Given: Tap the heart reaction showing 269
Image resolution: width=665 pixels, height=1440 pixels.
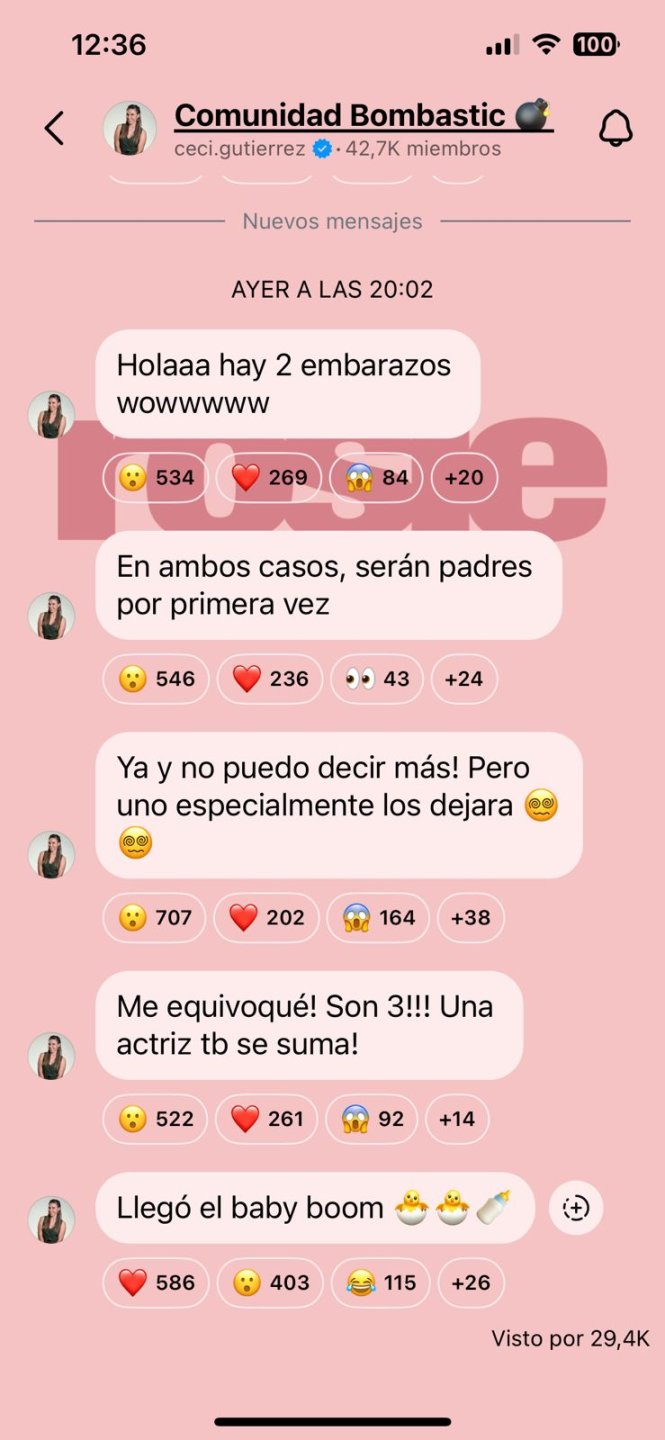Looking at the screenshot, I should point(269,477).
